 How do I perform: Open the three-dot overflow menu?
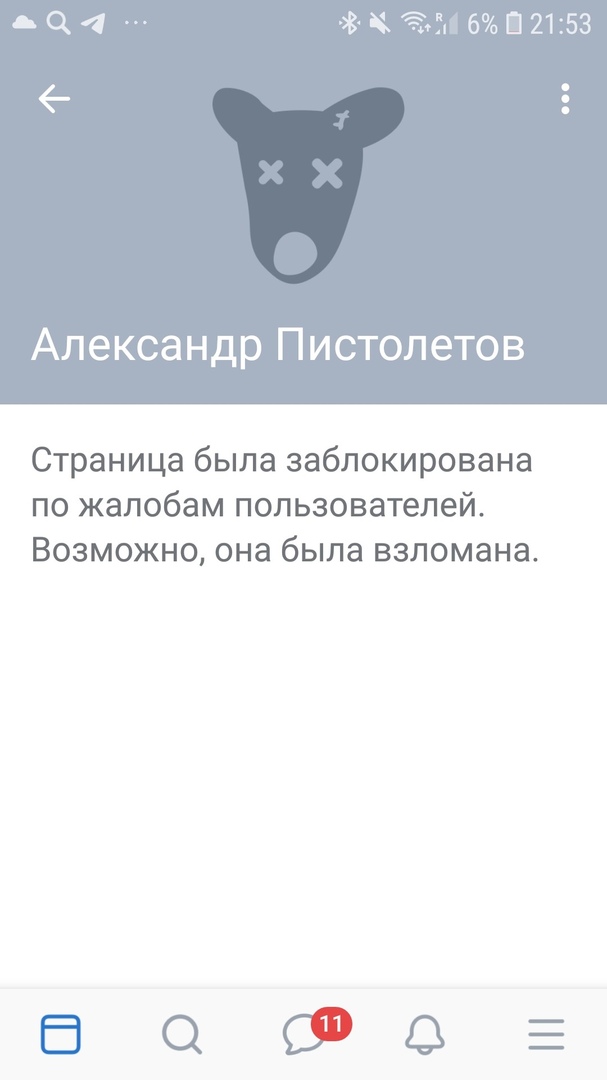pyautogui.click(x=565, y=98)
